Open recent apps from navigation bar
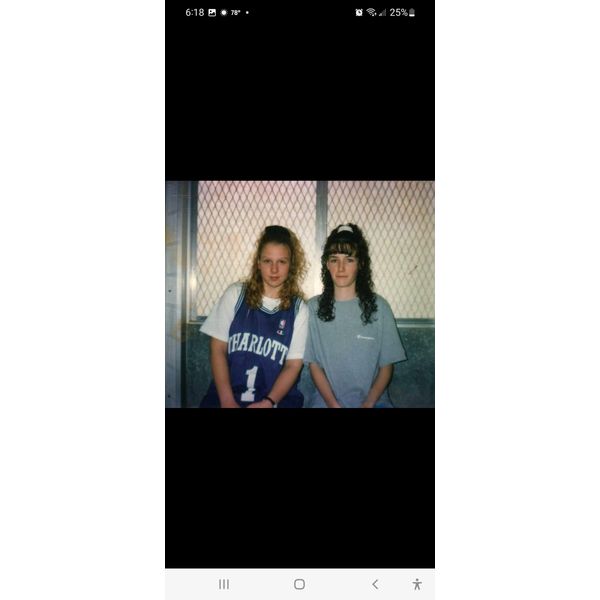 [224, 584]
